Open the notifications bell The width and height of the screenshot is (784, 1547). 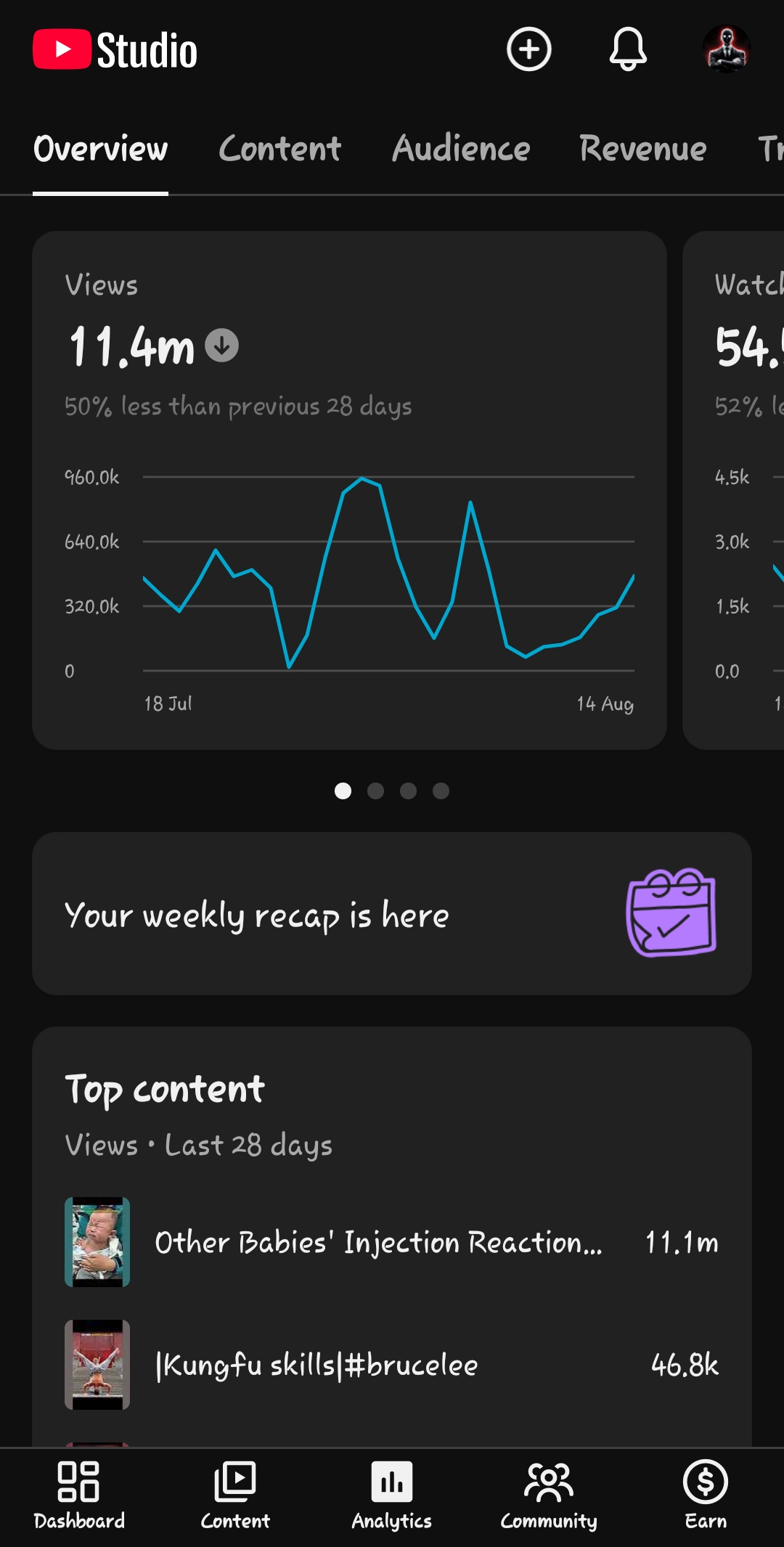628,49
